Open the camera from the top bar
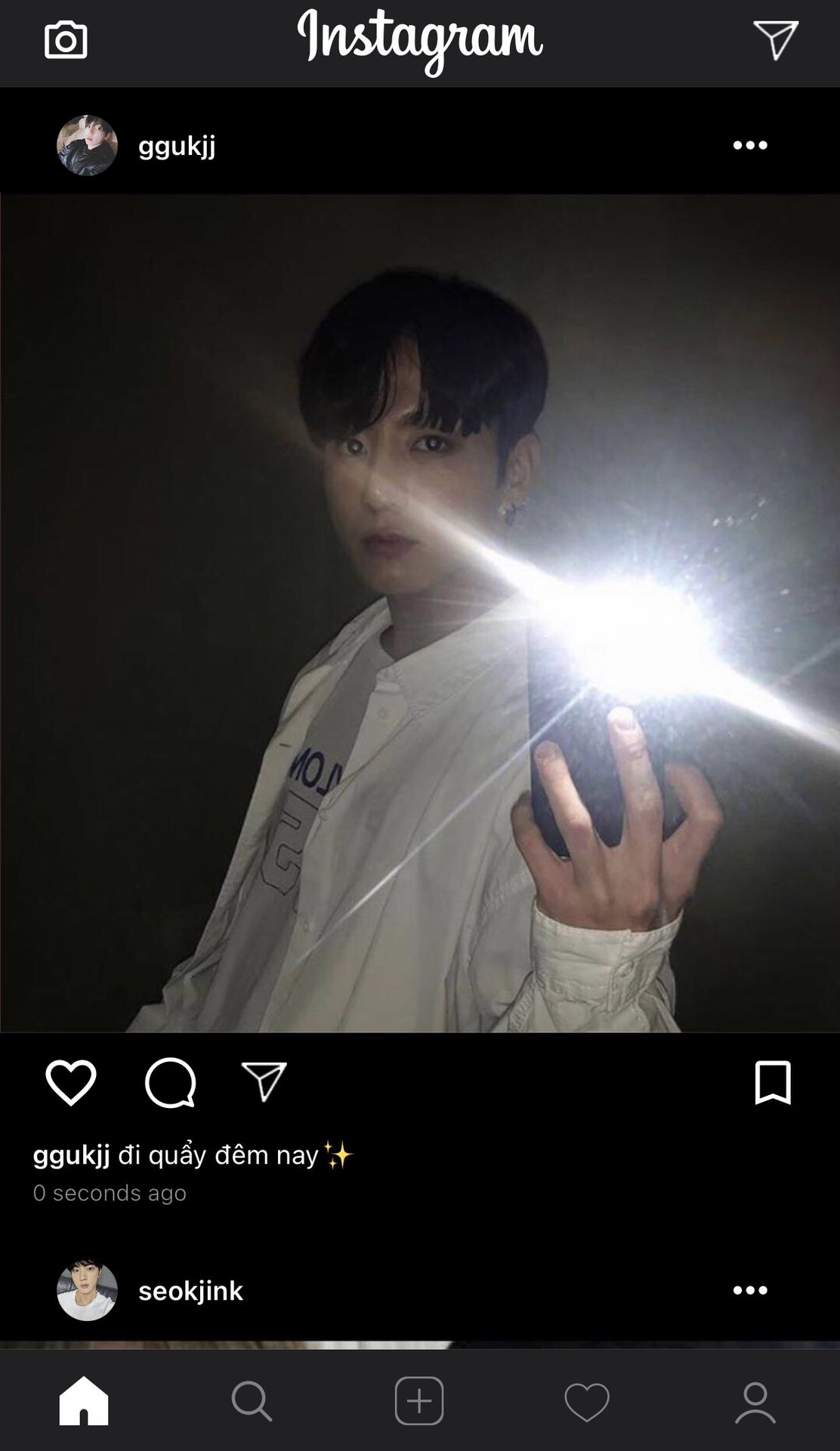Image resolution: width=840 pixels, height=1451 pixels. coord(66,40)
